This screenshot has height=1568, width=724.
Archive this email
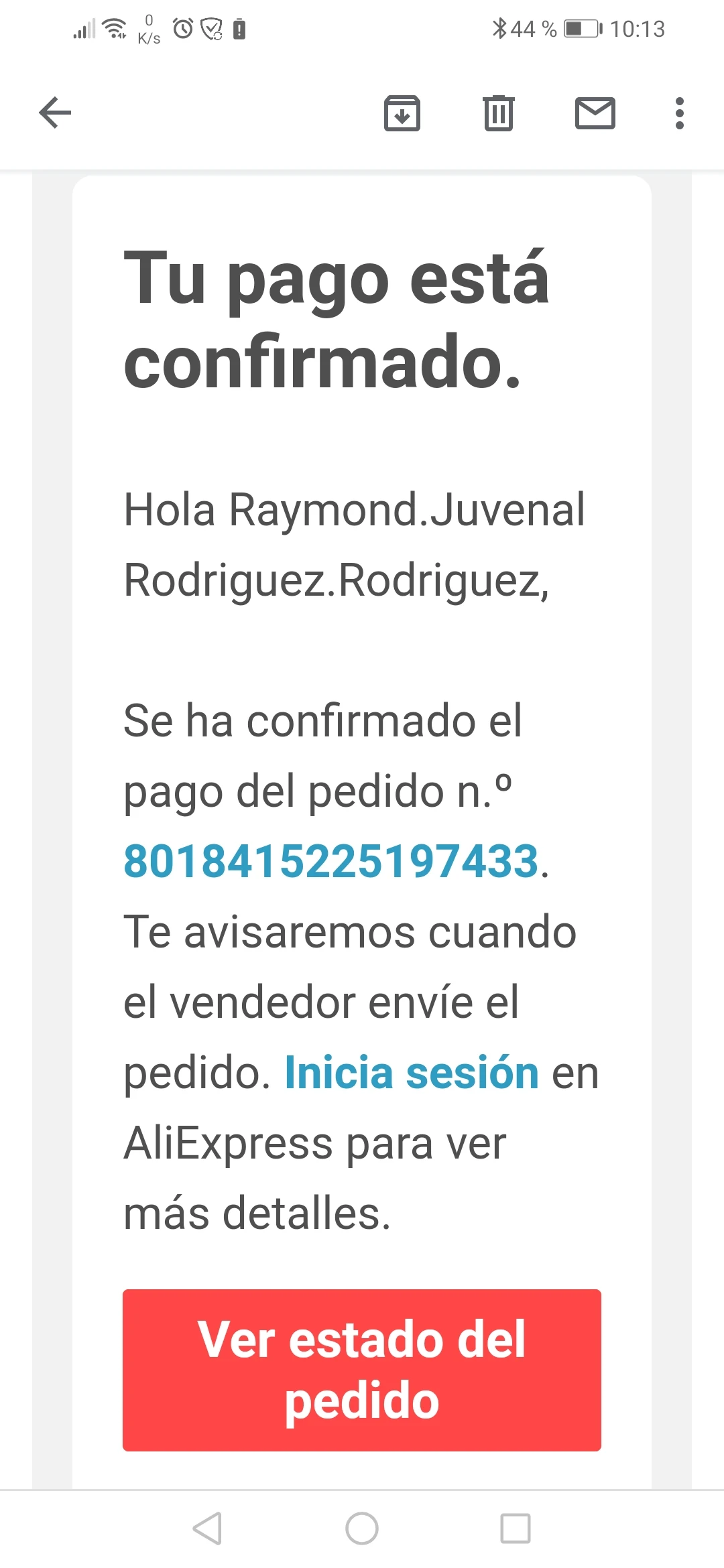(x=402, y=113)
